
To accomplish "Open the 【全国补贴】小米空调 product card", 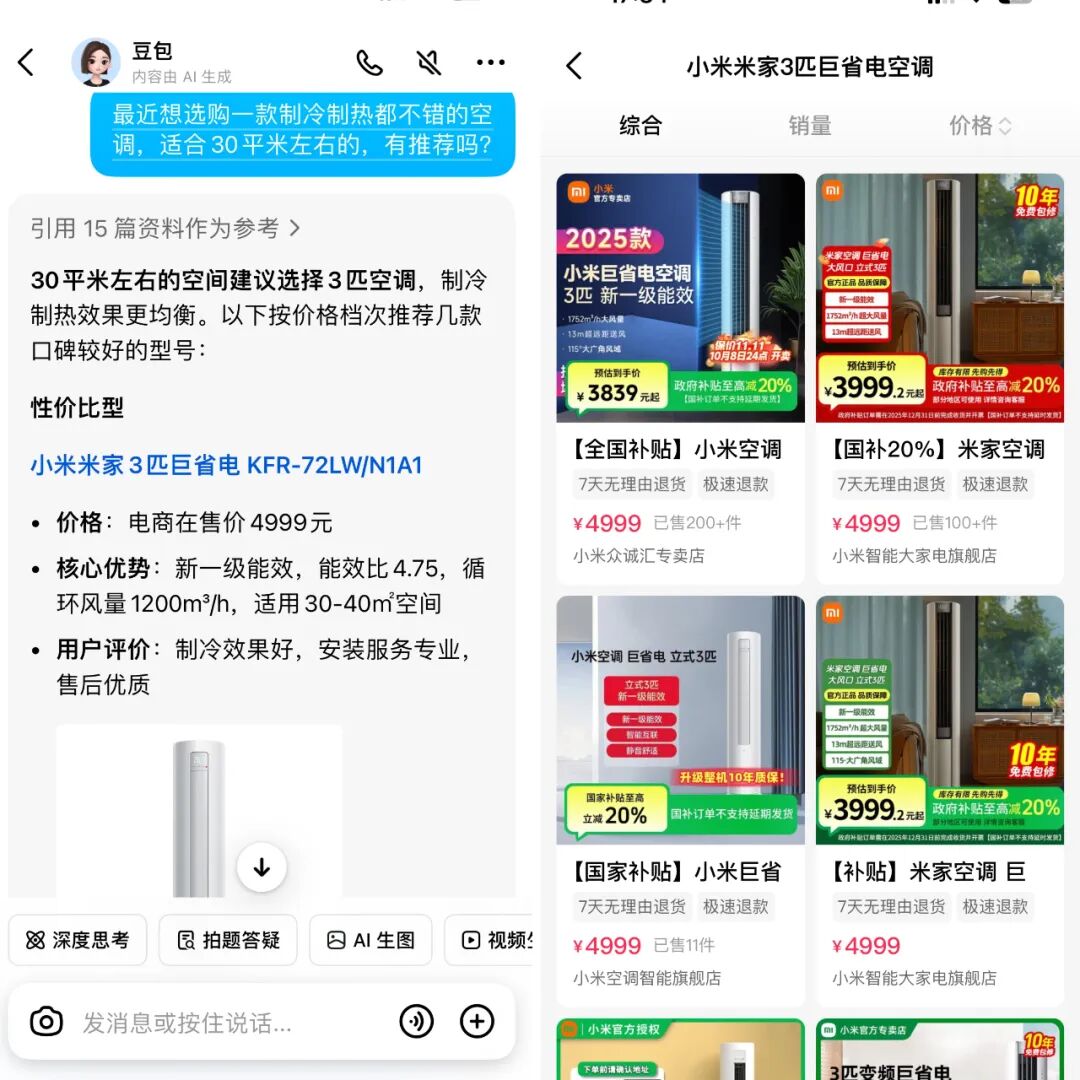I will [680, 378].
